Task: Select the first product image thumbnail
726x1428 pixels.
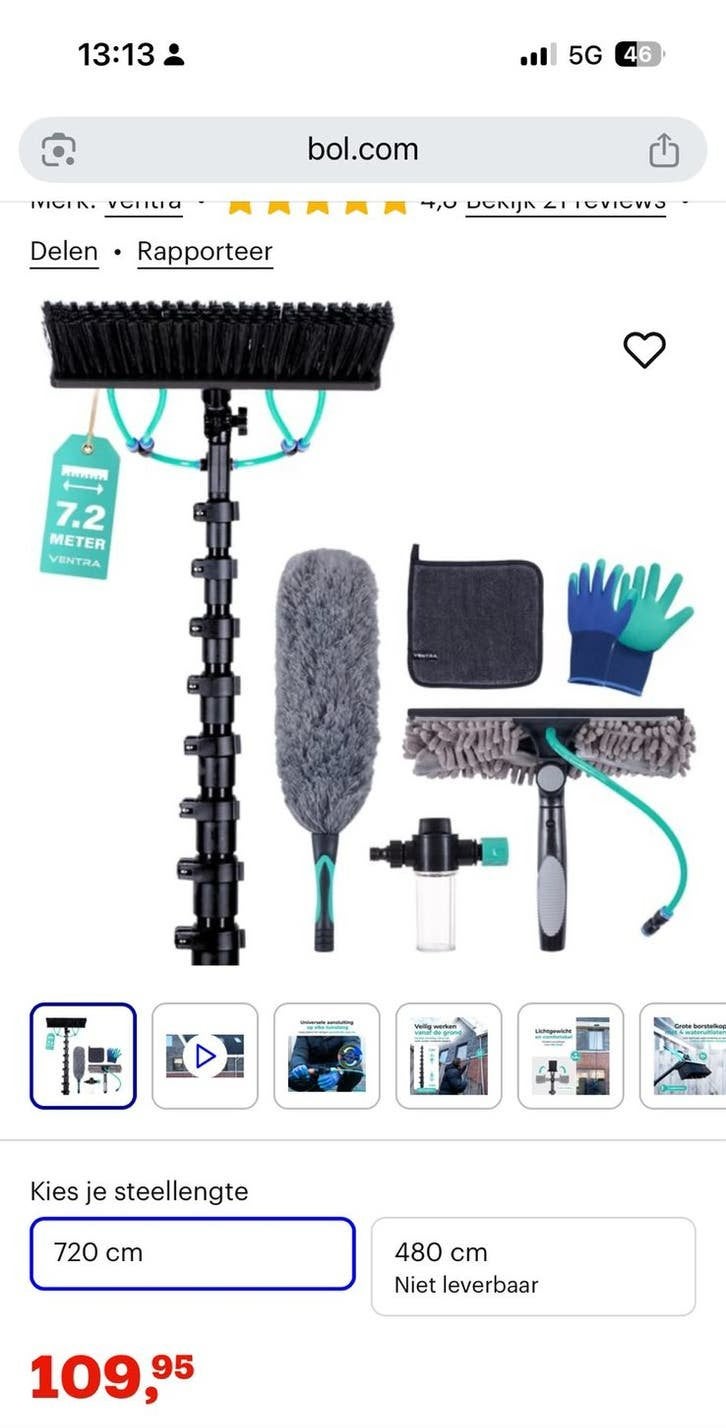Action: coord(83,1056)
